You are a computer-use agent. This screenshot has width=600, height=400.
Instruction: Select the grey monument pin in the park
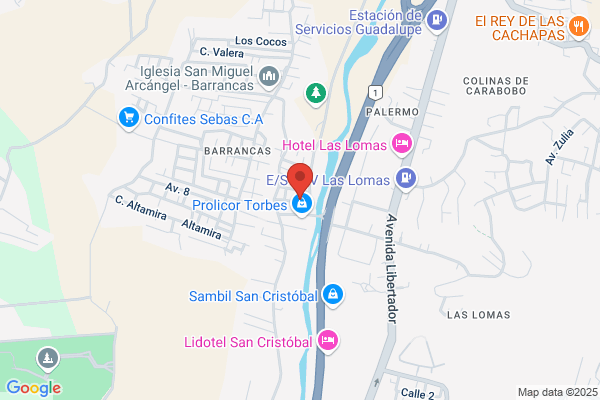(48, 360)
